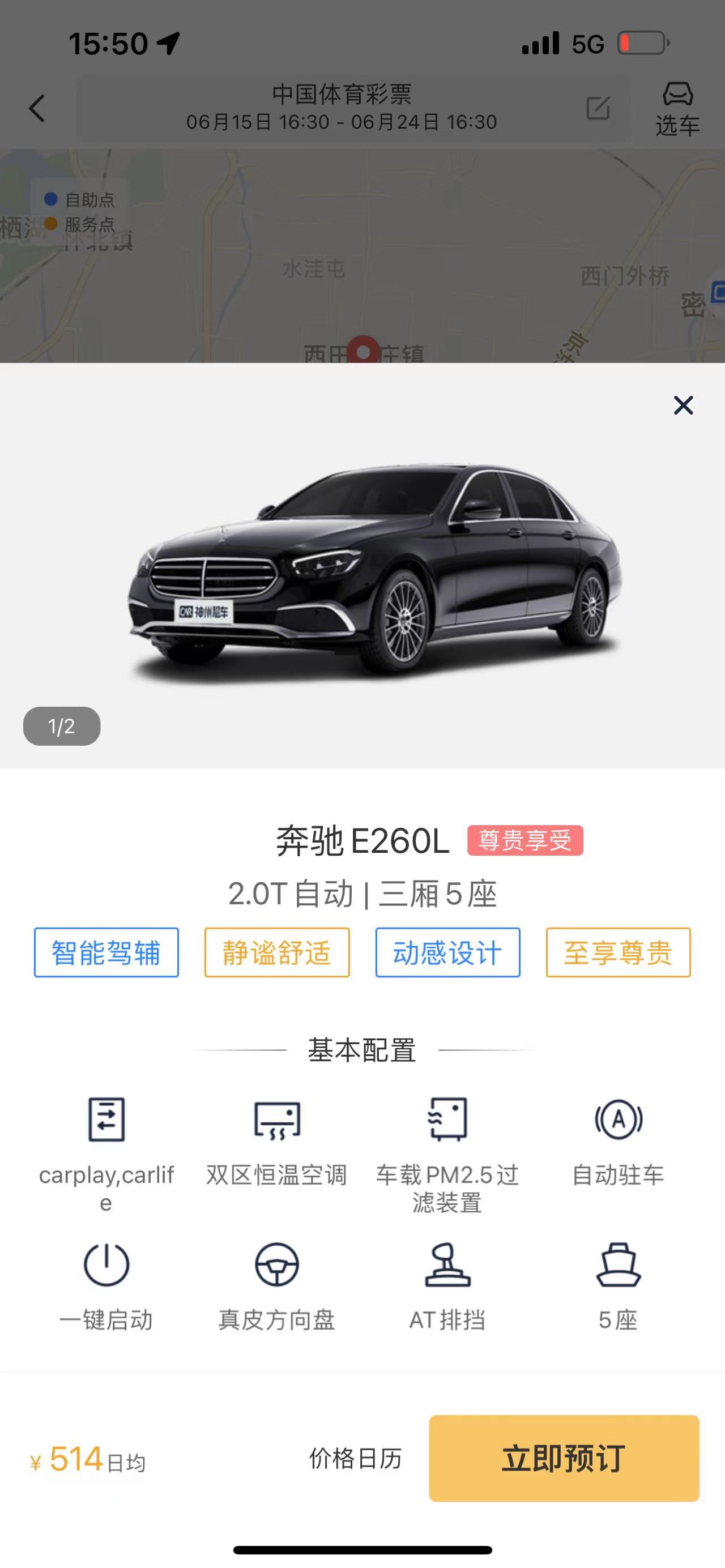Image resolution: width=725 pixels, height=1568 pixels.
Task: Select the 至享尊贵 feature tag
Action: click(618, 953)
